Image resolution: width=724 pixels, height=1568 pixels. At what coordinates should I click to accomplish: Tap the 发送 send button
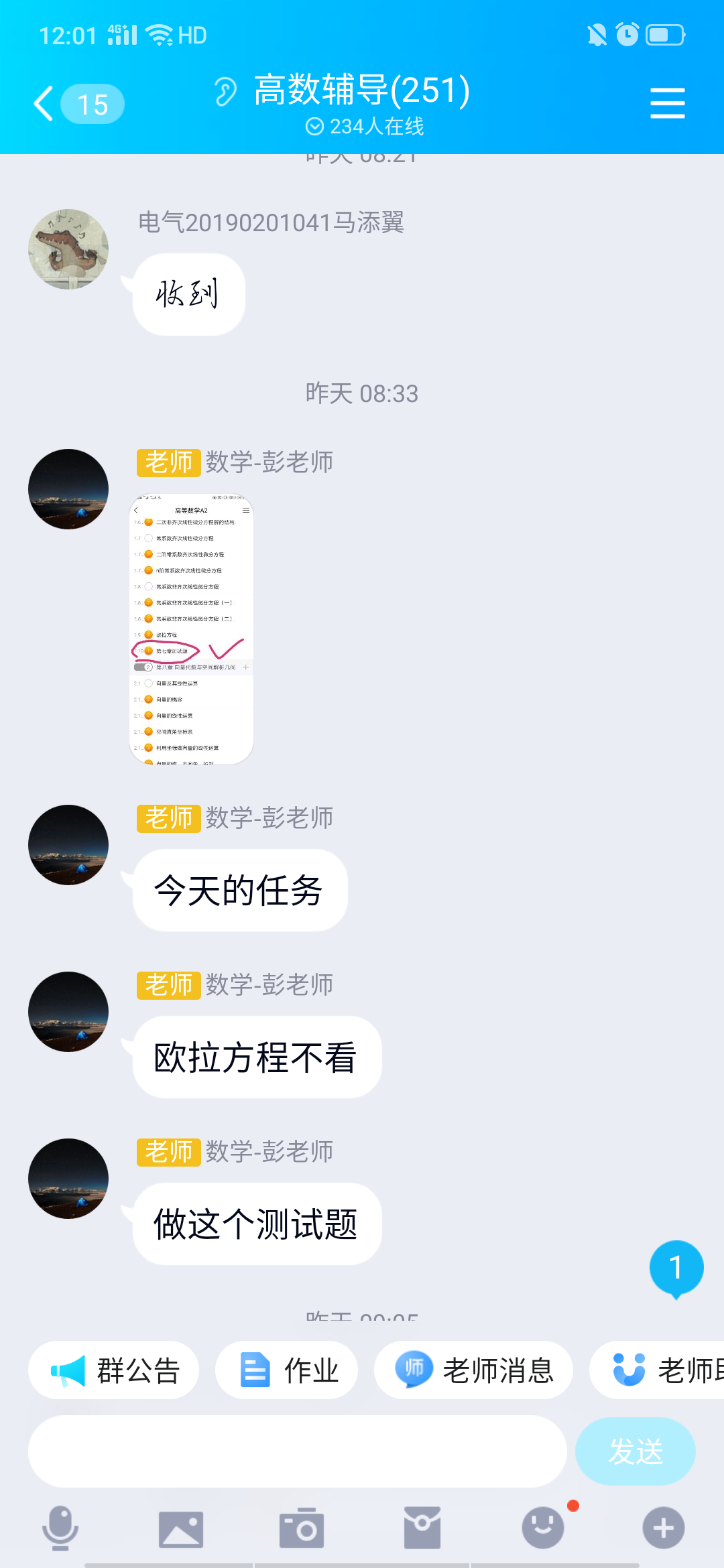635,1451
